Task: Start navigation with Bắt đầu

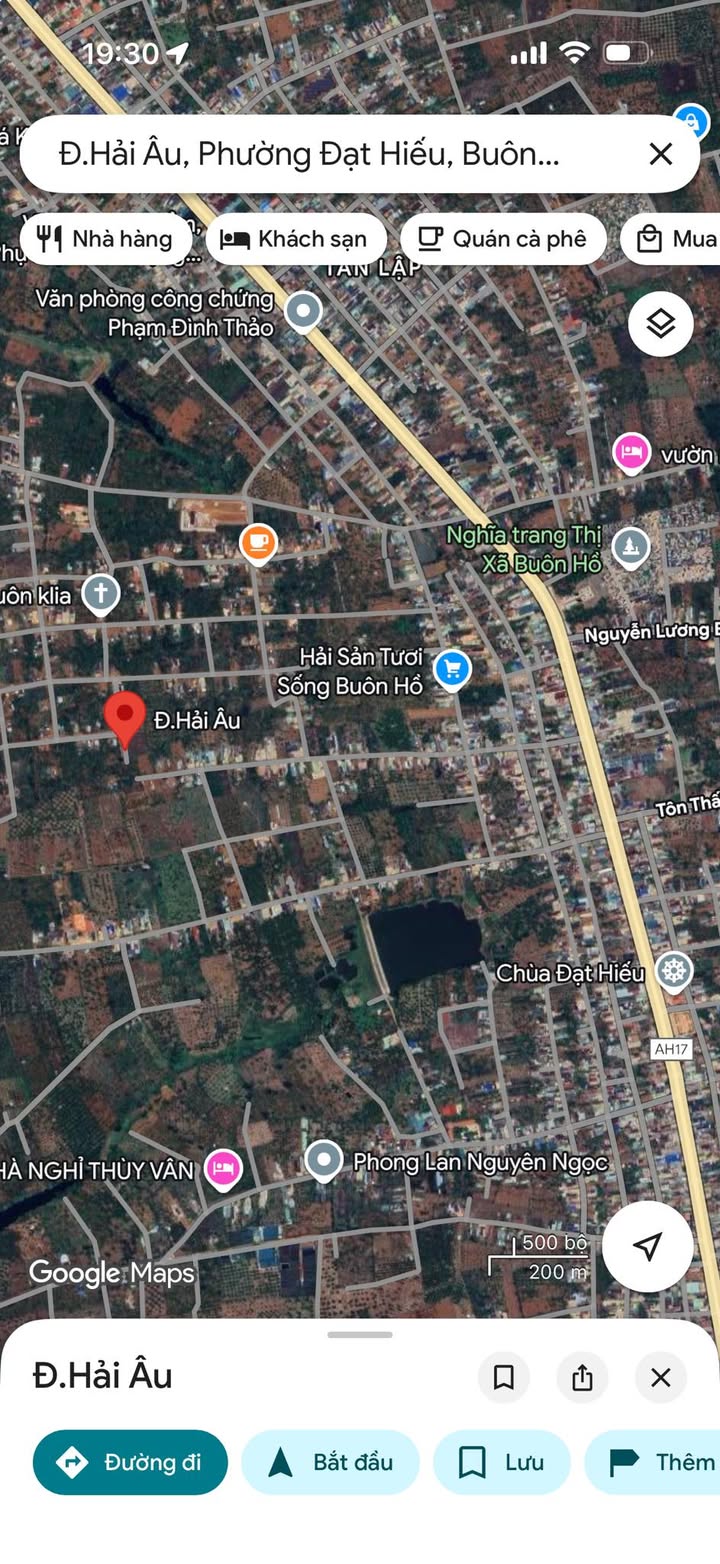Action: (x=330, y=1462)
